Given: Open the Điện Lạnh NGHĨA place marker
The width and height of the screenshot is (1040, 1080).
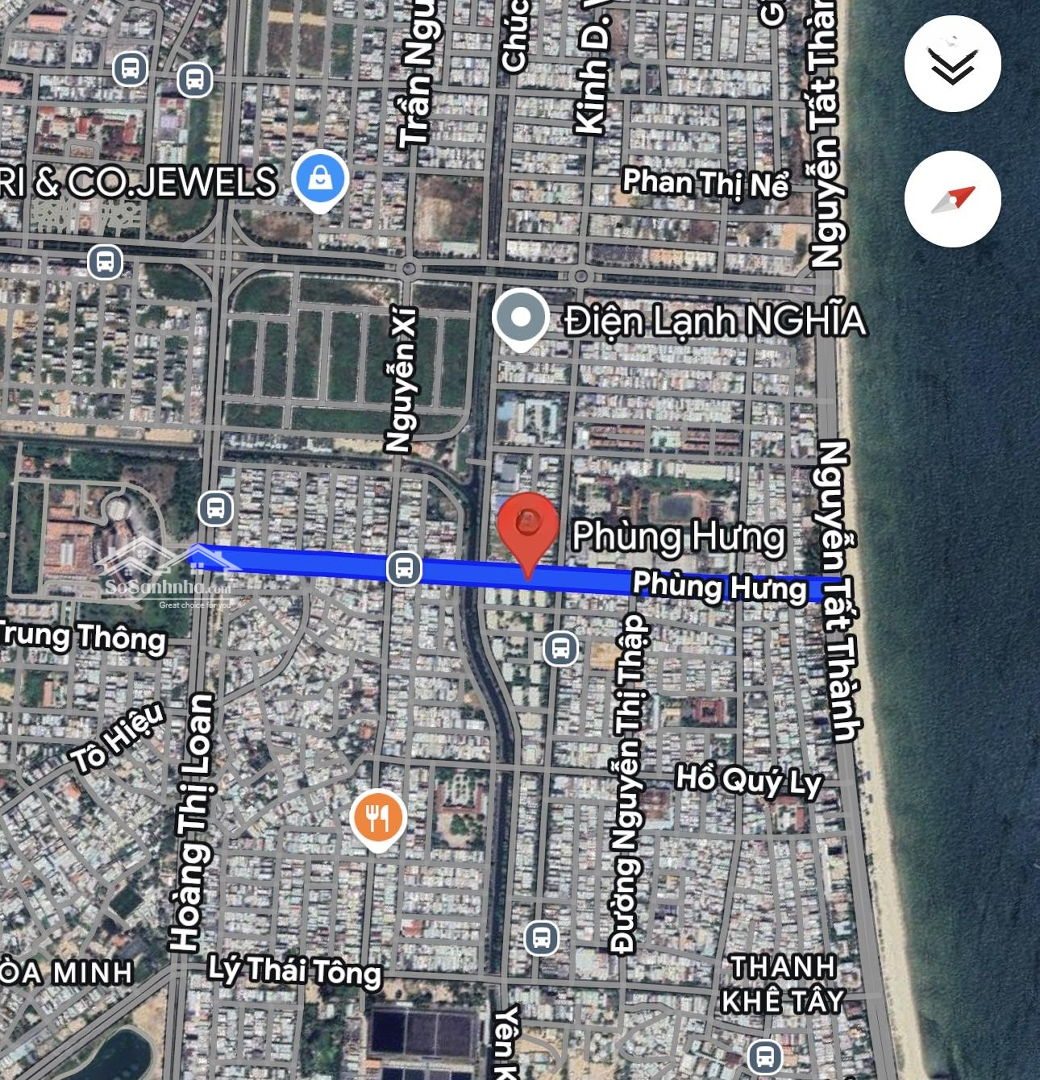Looking at the screenshot, I should pyautogui.click(x=521, y=319).
